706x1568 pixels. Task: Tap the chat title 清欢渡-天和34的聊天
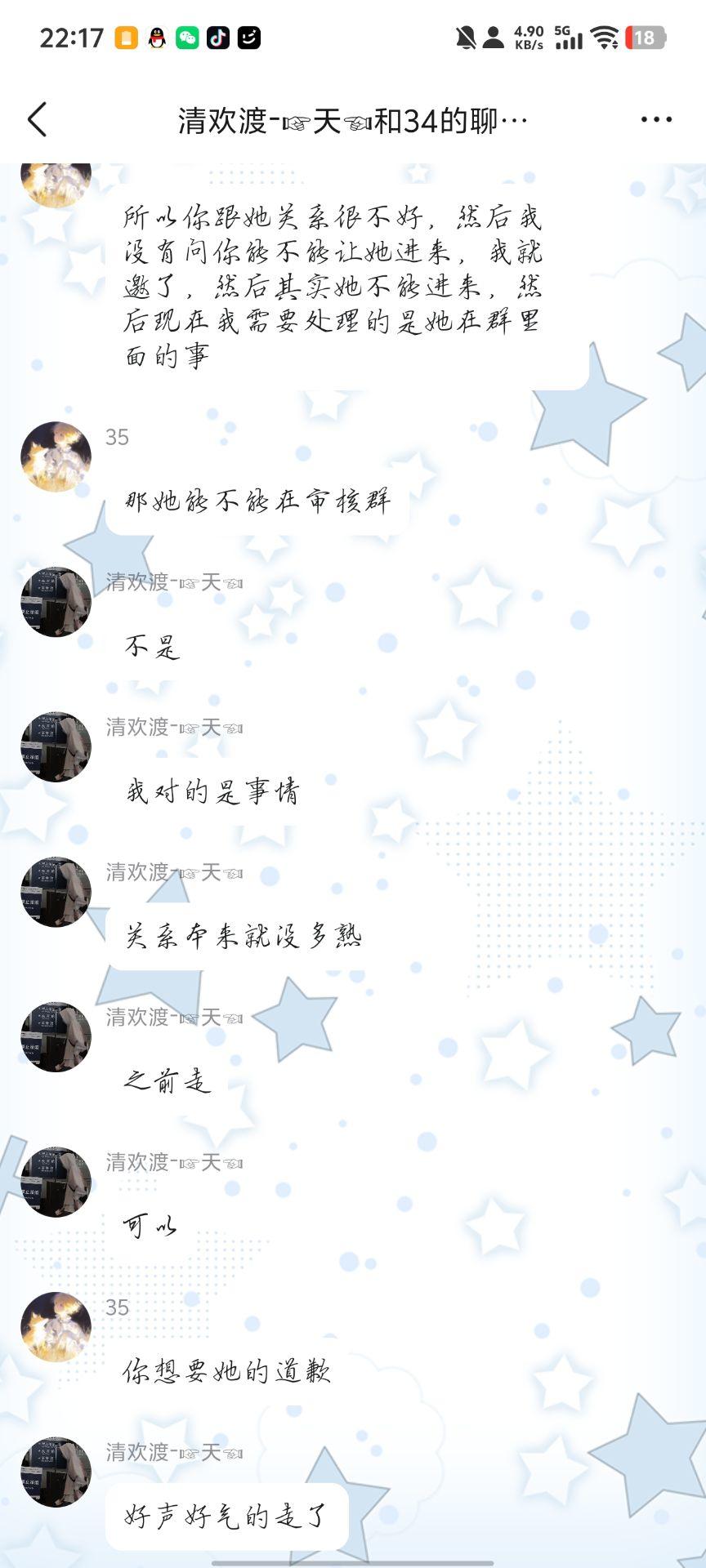click(x=353, y=119)
